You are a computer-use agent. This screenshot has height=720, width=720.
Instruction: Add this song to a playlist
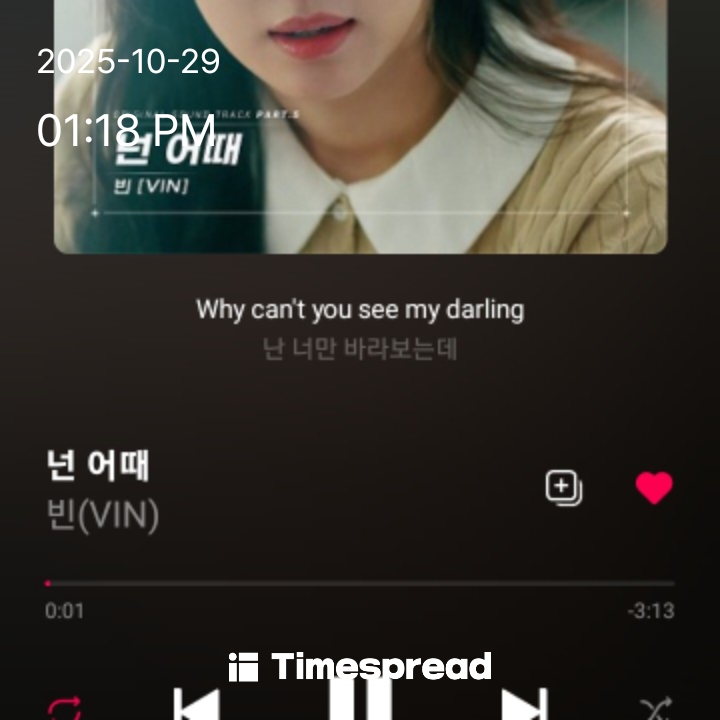pyautogui.click(x=563, y=488)
